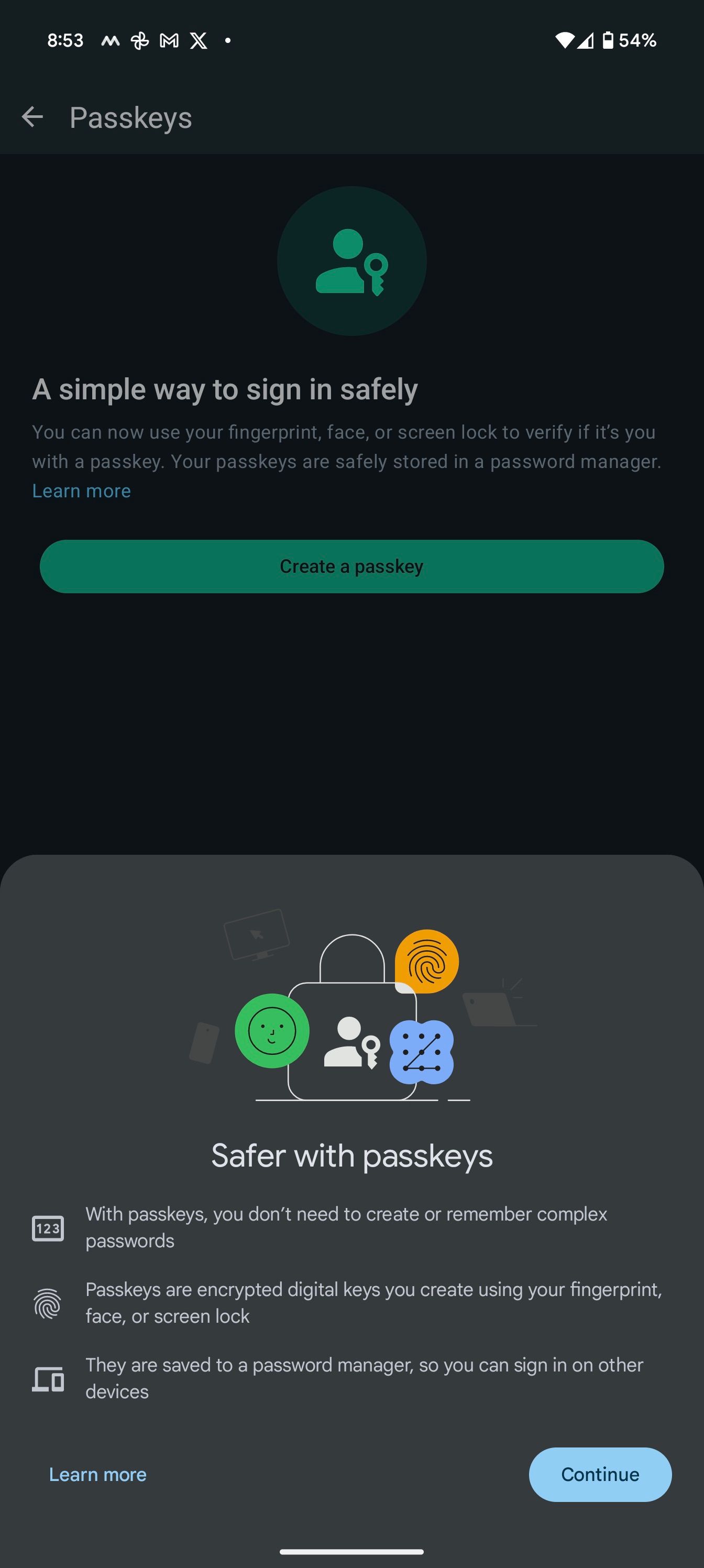The height and width of the screenshot is (1568, 704).
Task: Open Learn more at the bottom sheet
Action: tap(97, 1474)
